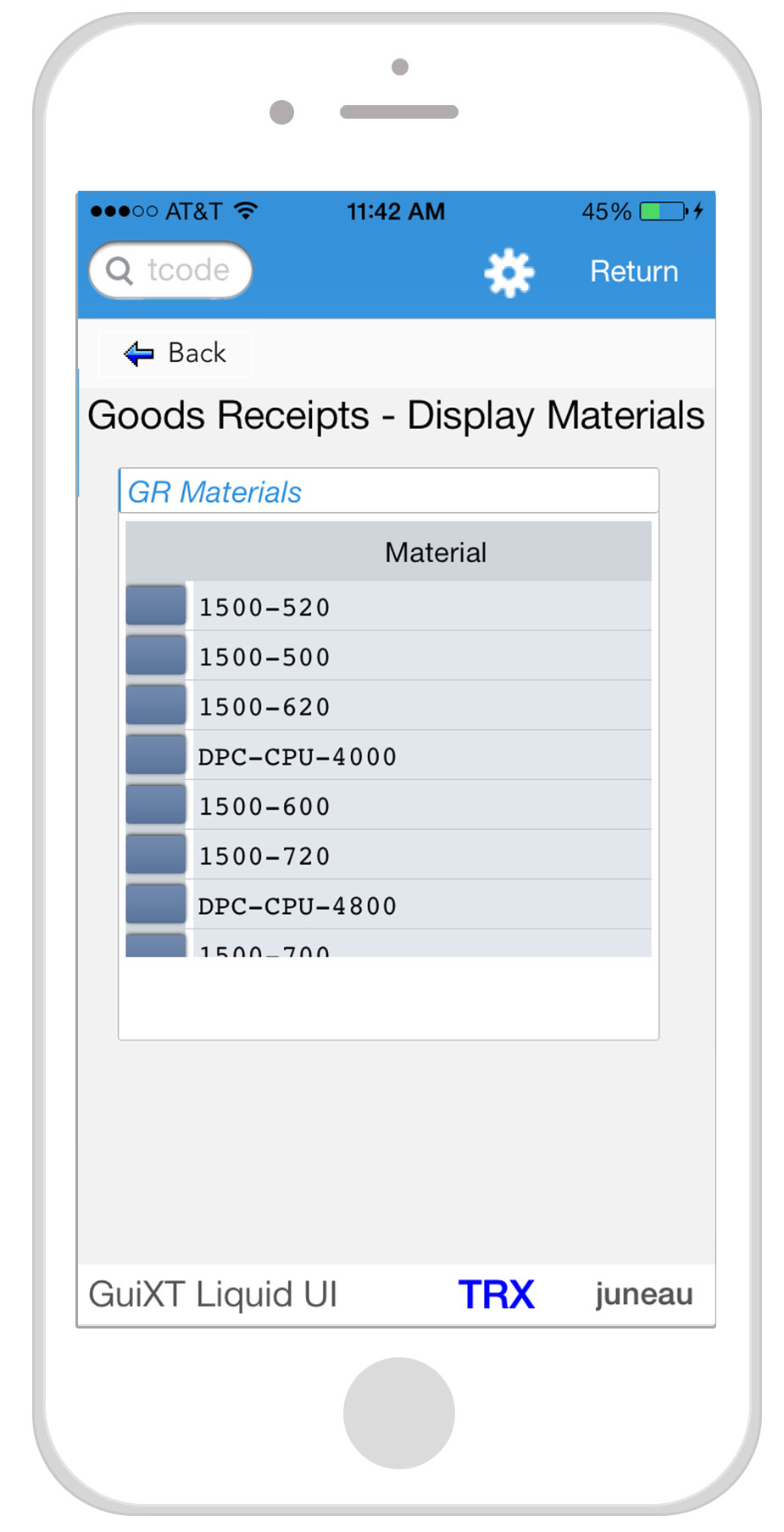The width and height of the screenshot is (784, 1532).
Task: Select the row for material 1500-620
Action: pos(156,706)
